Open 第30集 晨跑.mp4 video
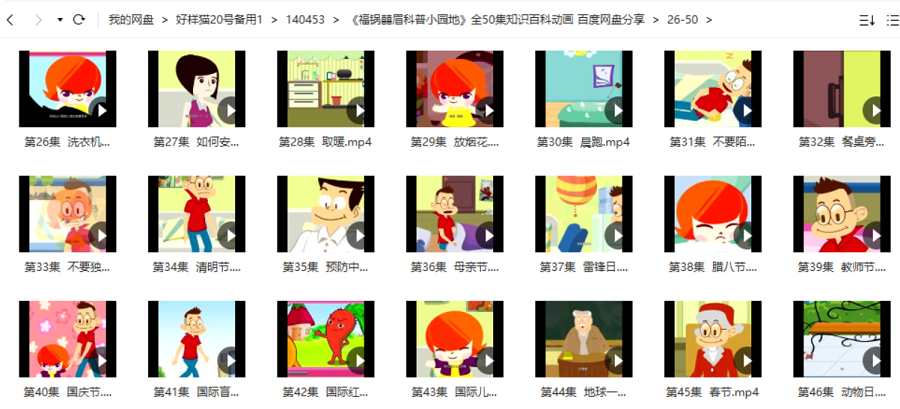900x409 pixels. (584, 89)
